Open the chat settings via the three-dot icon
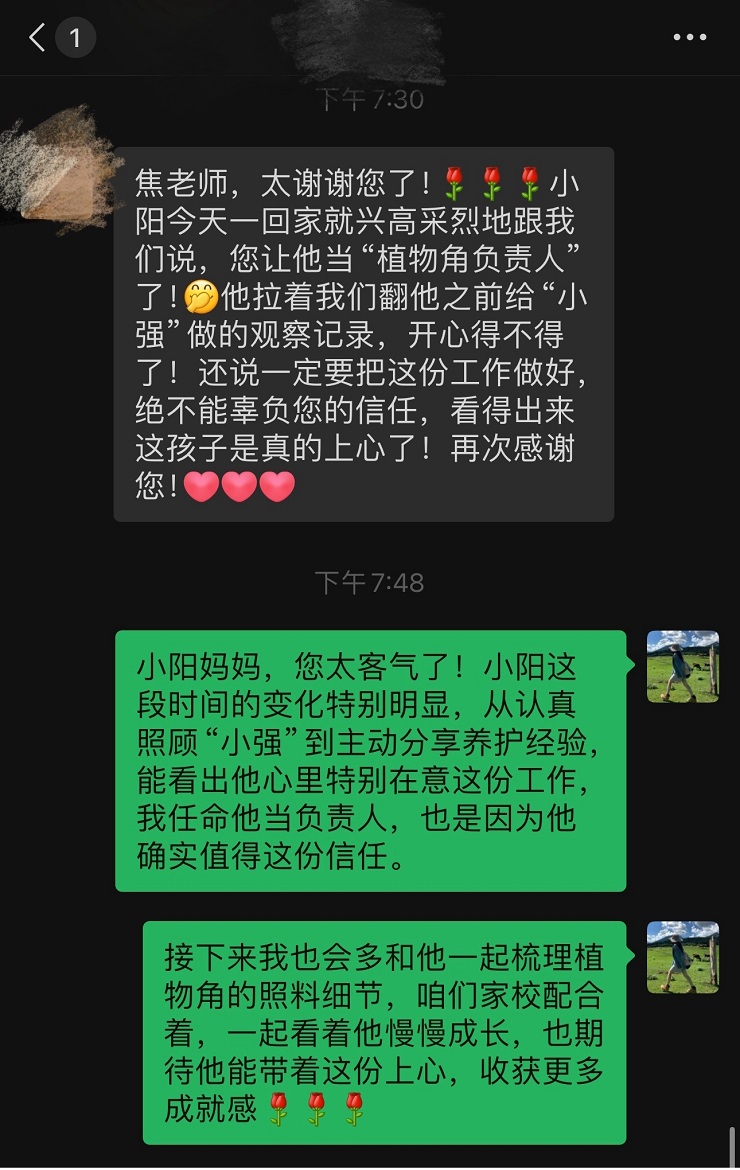Screen dimensions: 740x1170 688,35
